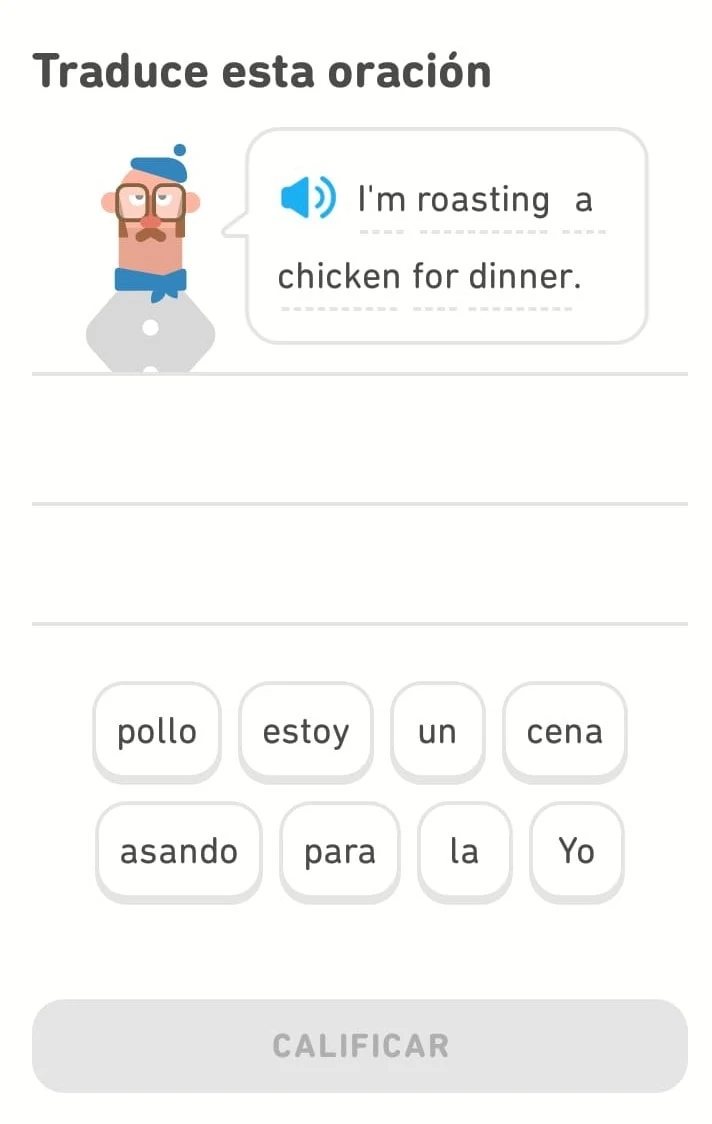Submit the answer with CALIFICAR
The image size is (712, 1124).
click(x=360, y=1045)
